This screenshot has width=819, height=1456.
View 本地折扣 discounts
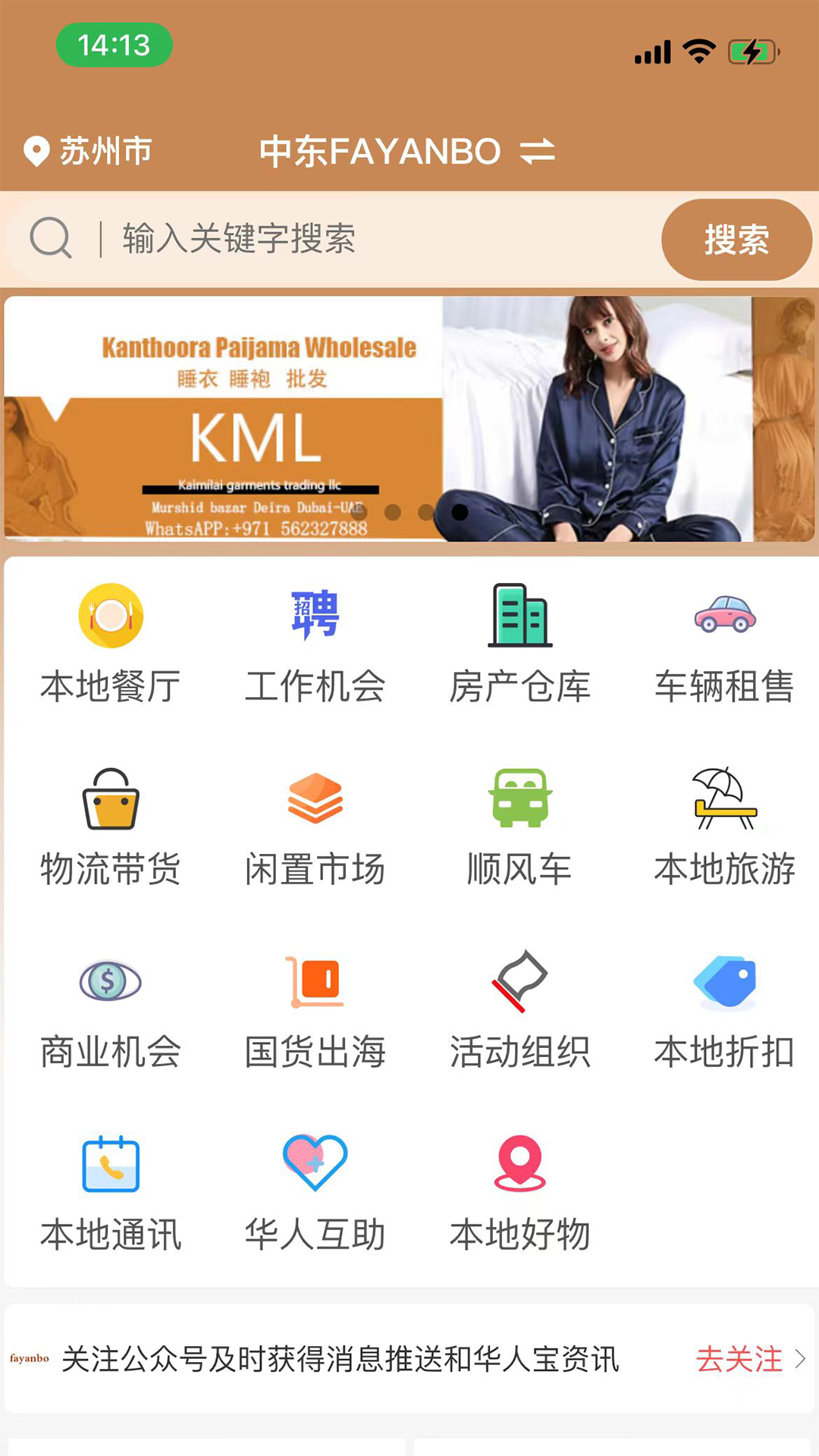724,1010
